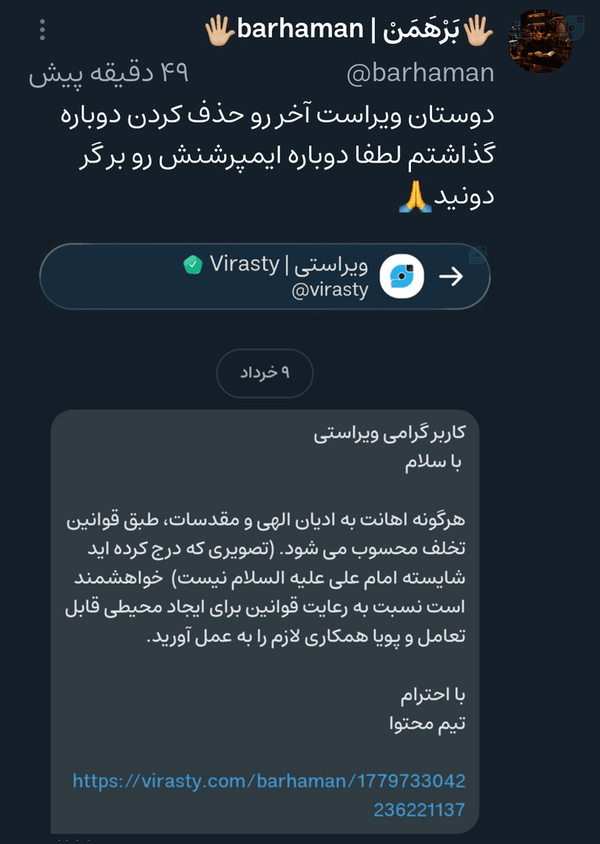Open the post's three-dot overflow menu

pyautogui.click(x=43, y=30)
